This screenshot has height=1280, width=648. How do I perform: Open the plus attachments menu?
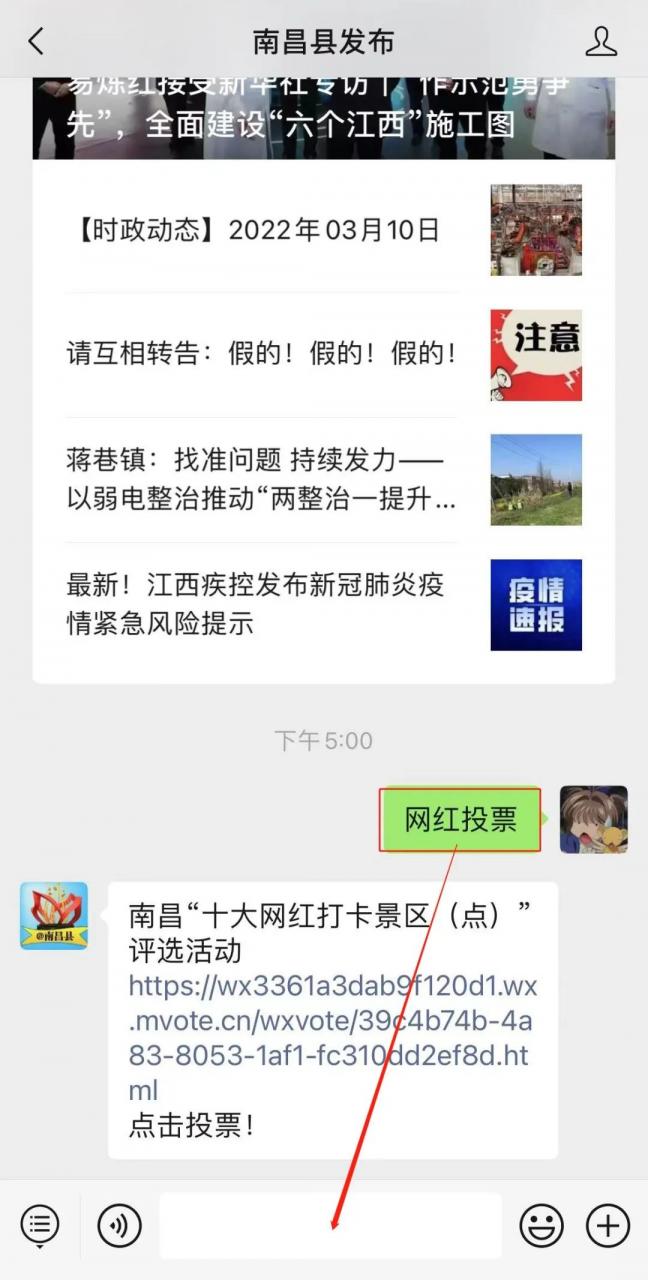(x=608, y=1225)
